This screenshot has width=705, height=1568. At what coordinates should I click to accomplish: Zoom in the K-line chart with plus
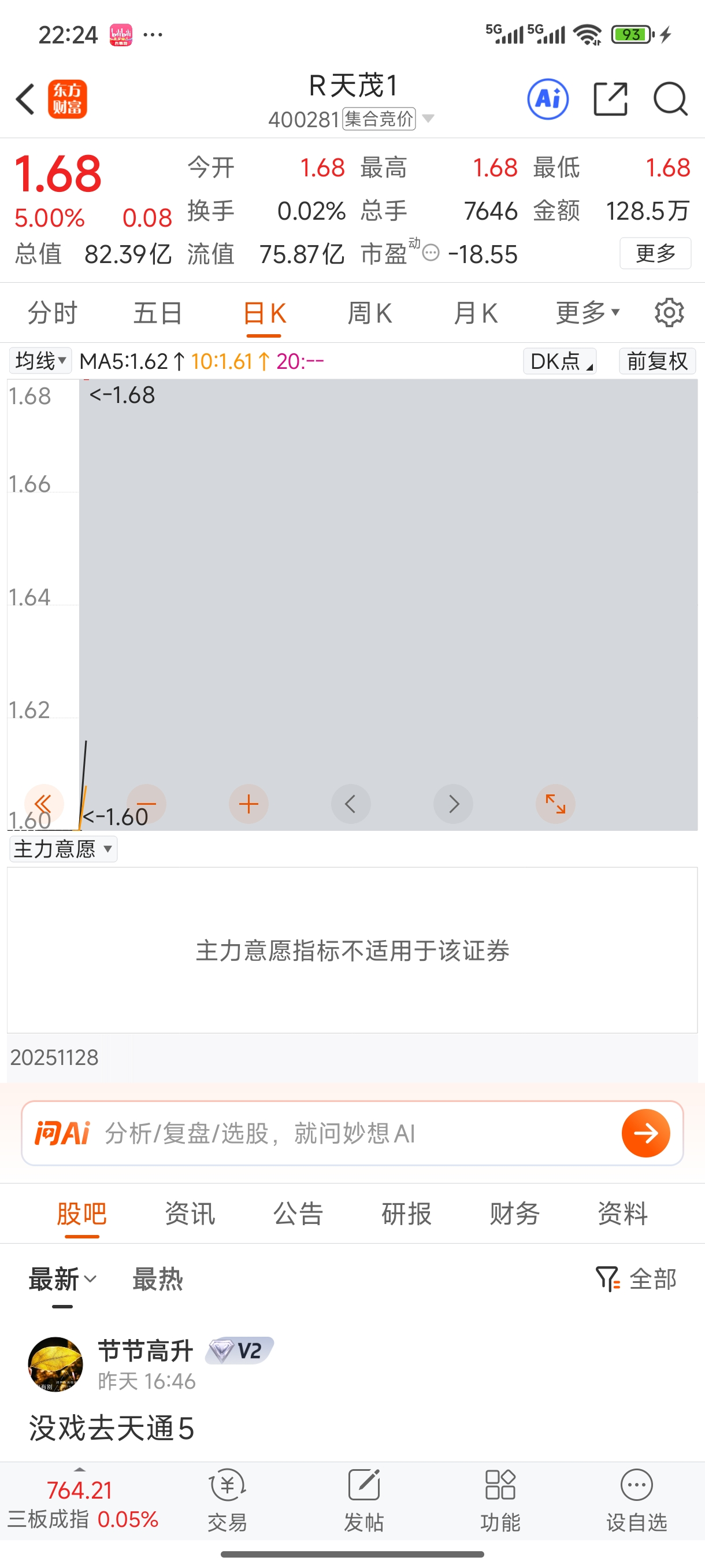point(248,804)
